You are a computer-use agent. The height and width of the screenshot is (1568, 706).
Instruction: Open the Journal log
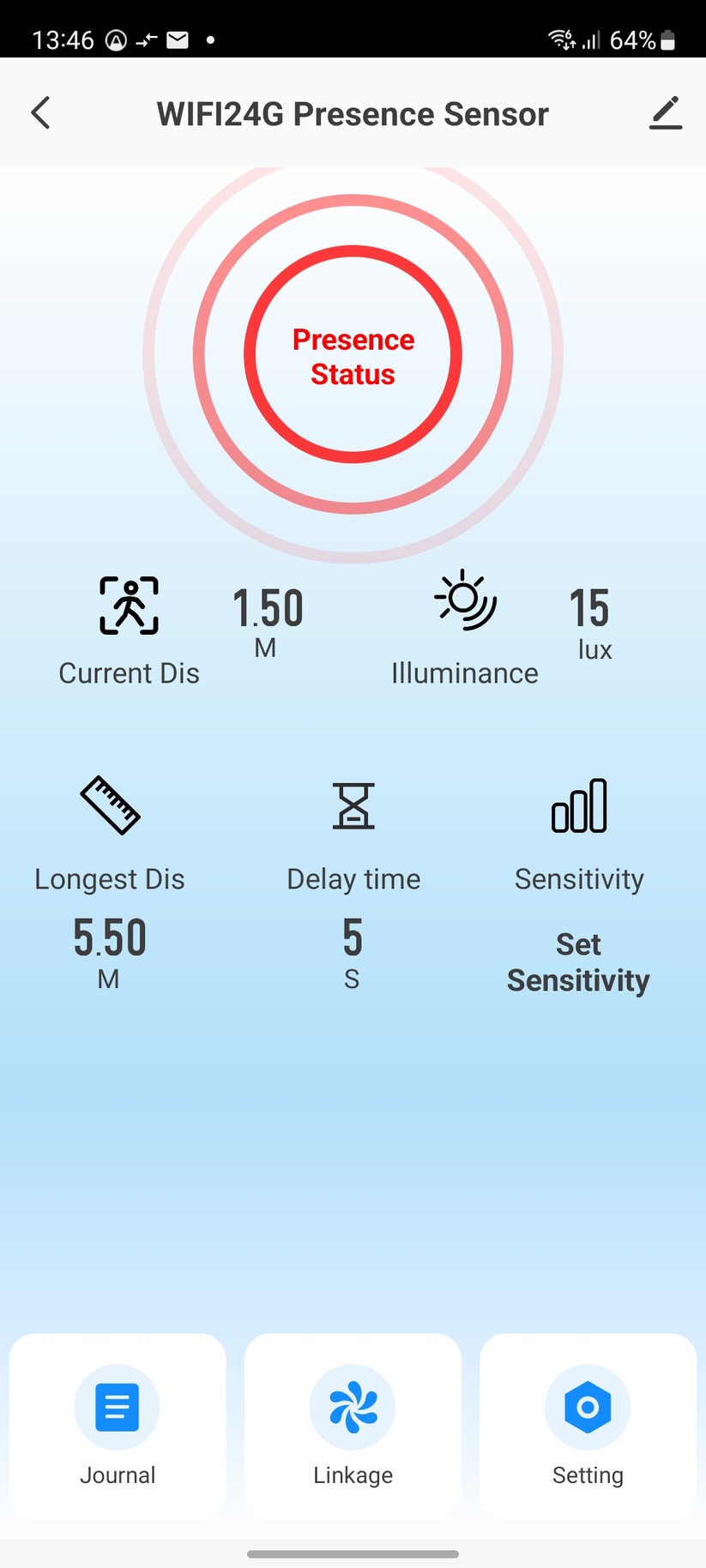coord(117,1407)
